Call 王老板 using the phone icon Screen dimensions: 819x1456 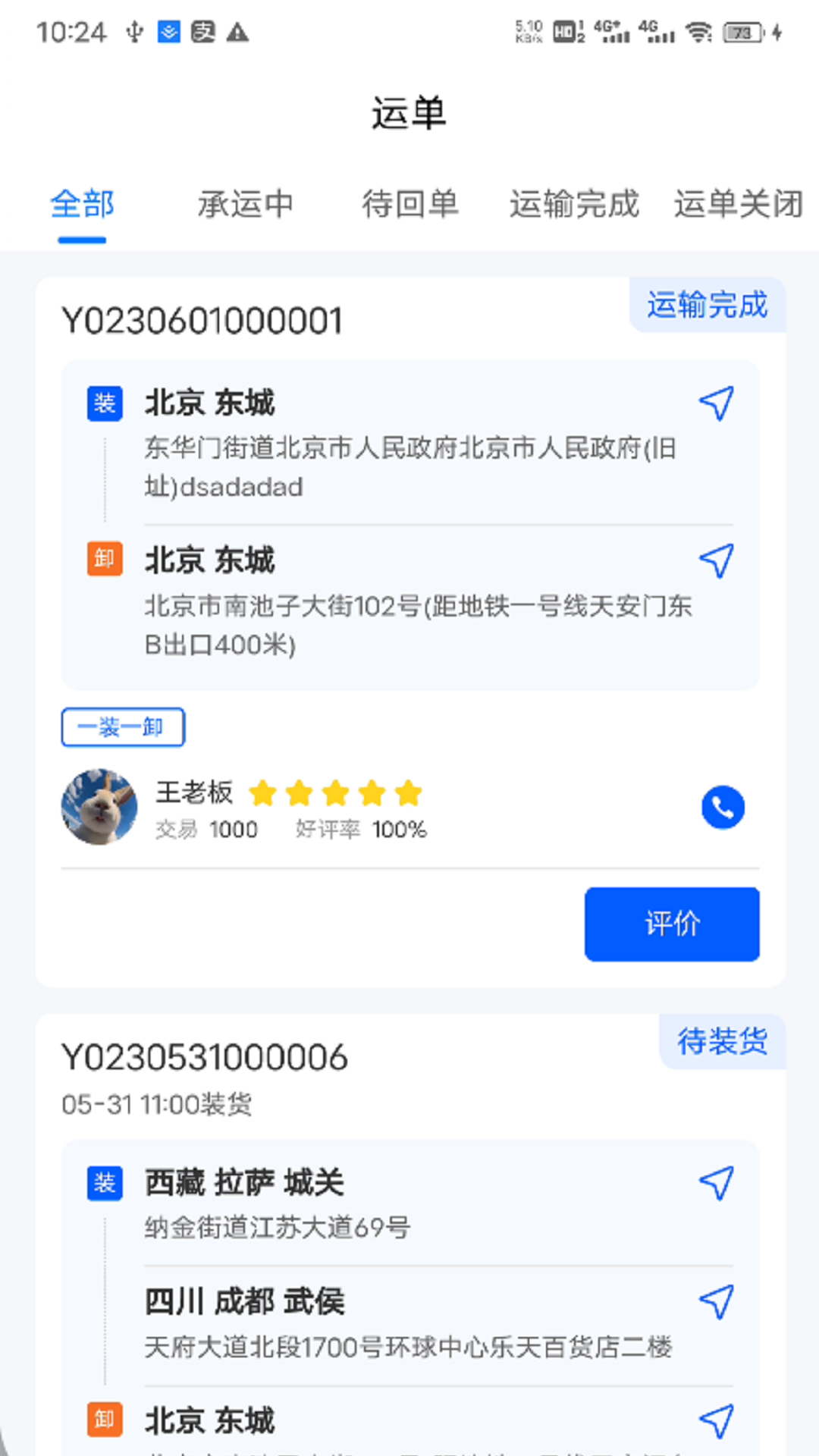point(722,807)
